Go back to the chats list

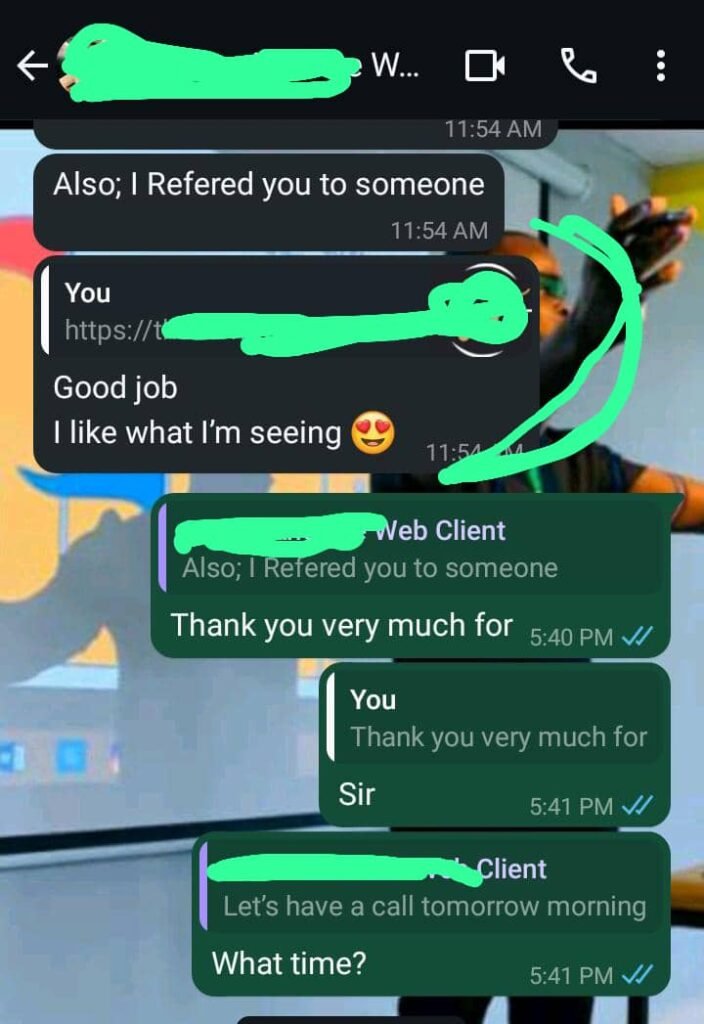click(x=32, y=67)
